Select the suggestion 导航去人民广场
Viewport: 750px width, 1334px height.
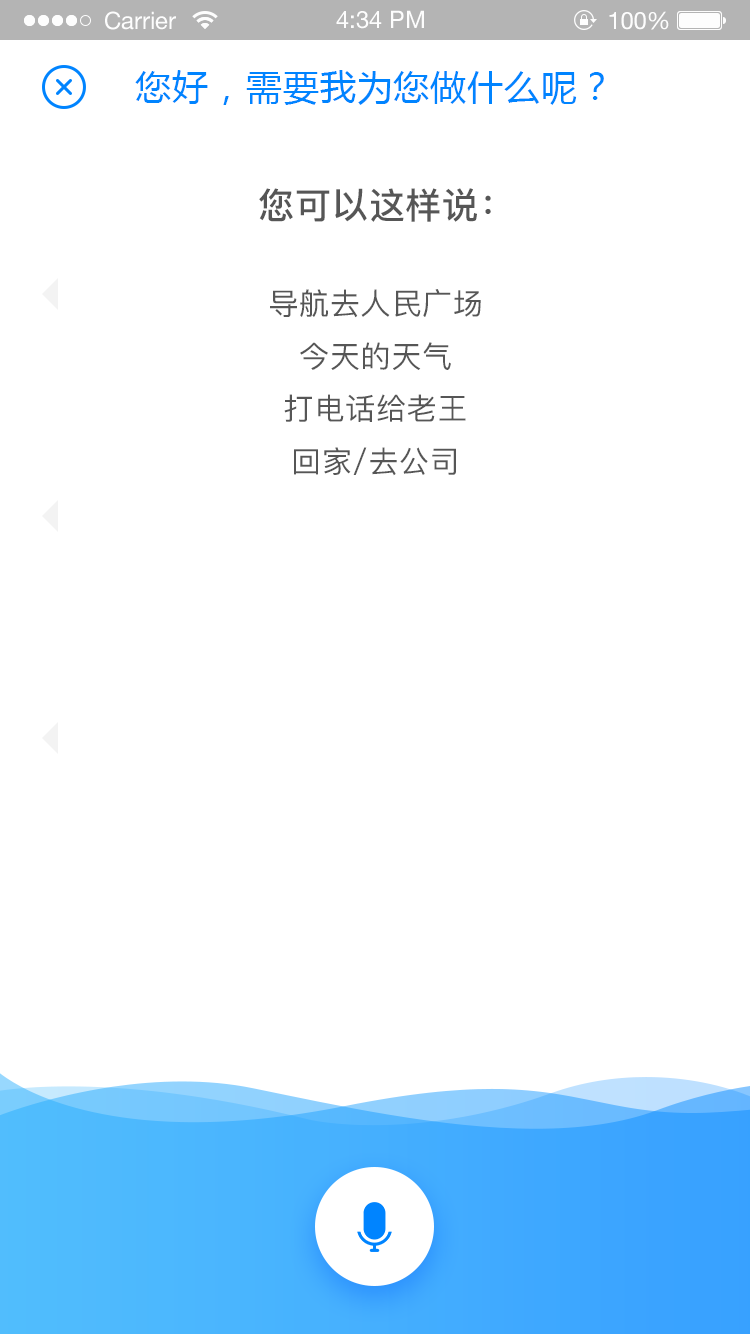pyautogui.click(x=374, y=304)
